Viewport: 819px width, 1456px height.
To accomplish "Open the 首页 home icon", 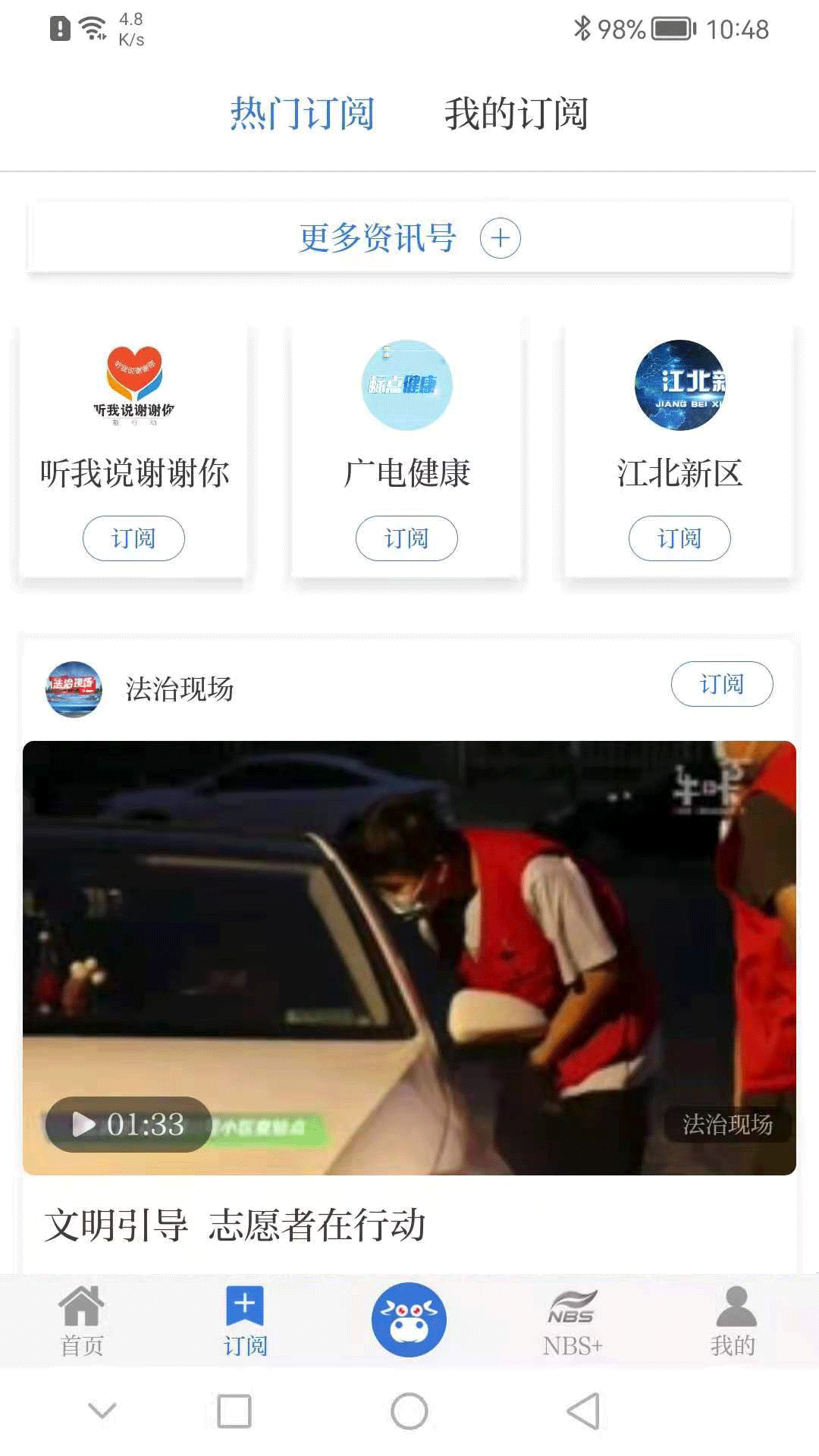I will tap(81, 1319).
